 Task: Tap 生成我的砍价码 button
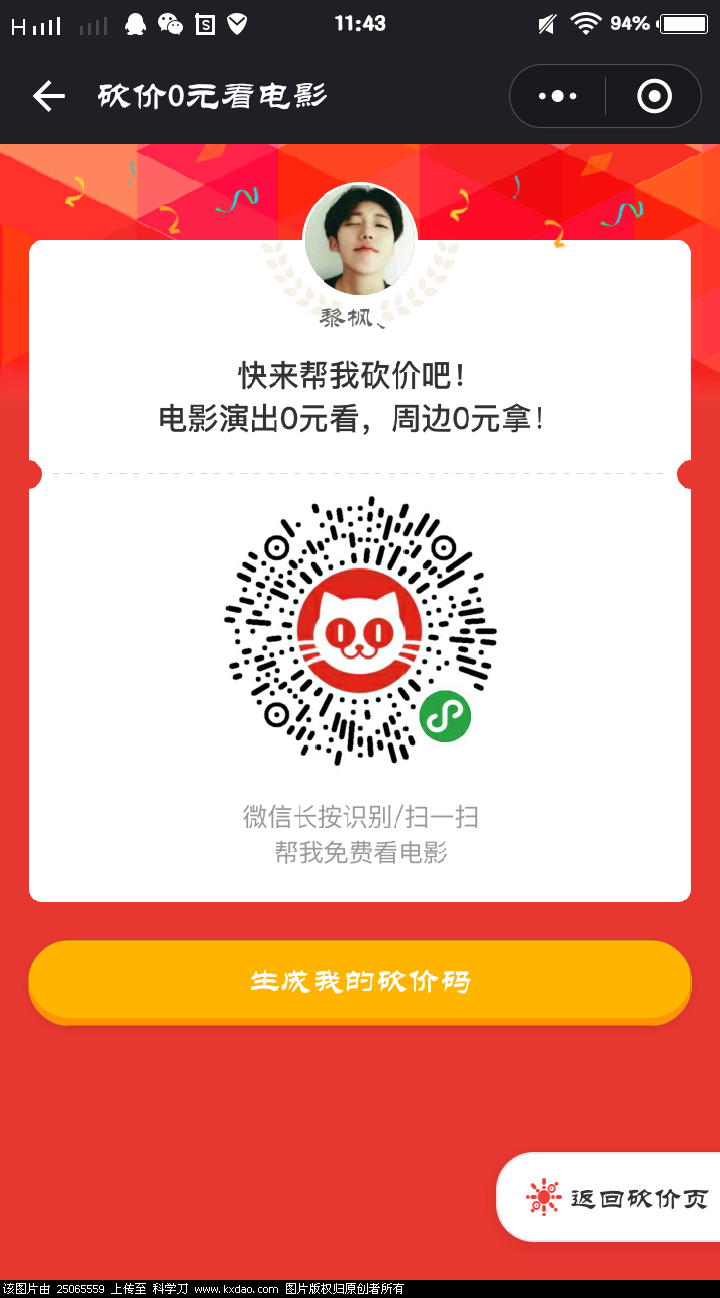tap(360, 981)
